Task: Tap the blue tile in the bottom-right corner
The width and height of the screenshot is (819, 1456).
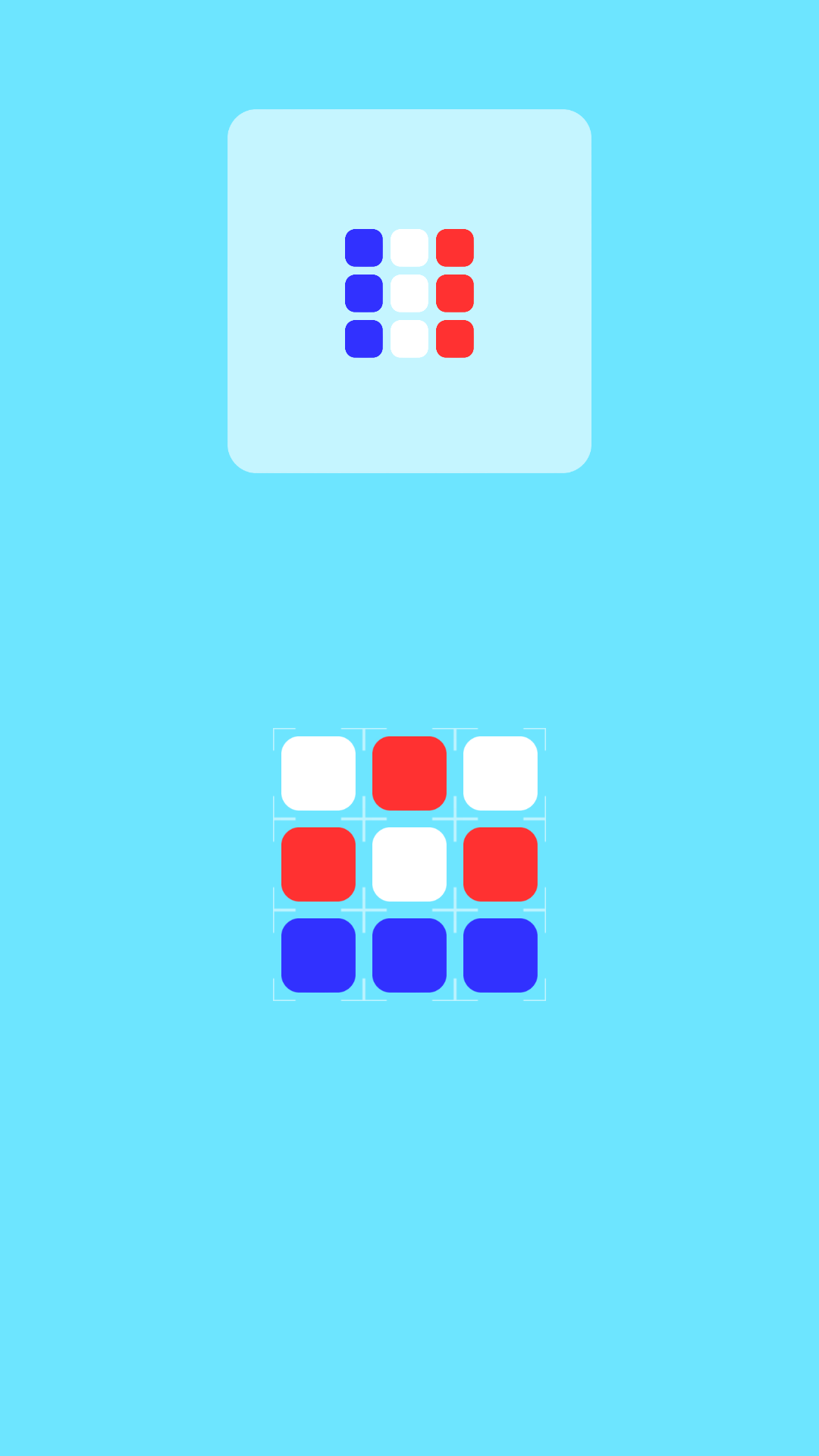Action: [x=500, y=955]
